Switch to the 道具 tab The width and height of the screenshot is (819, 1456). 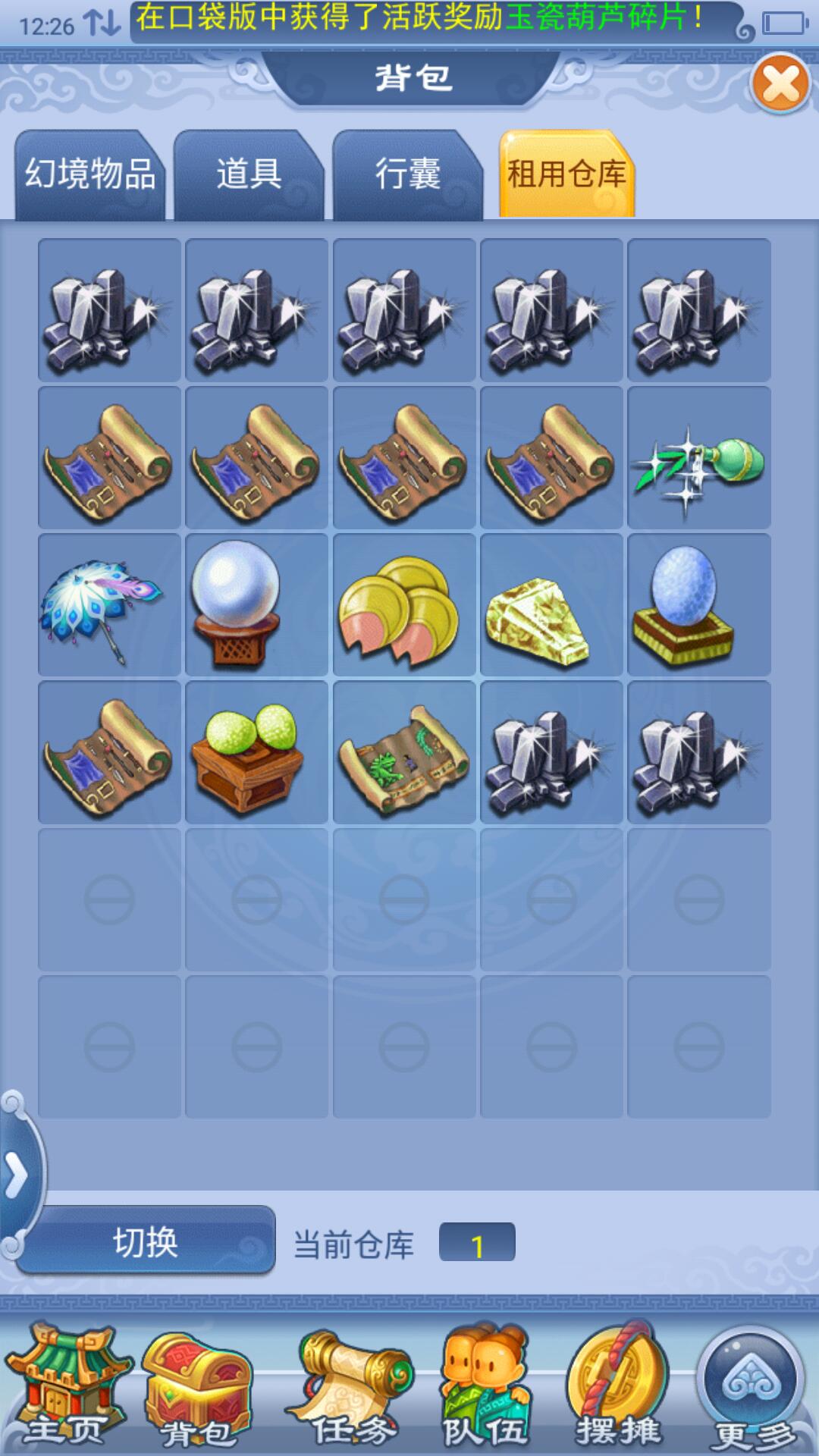249,175
